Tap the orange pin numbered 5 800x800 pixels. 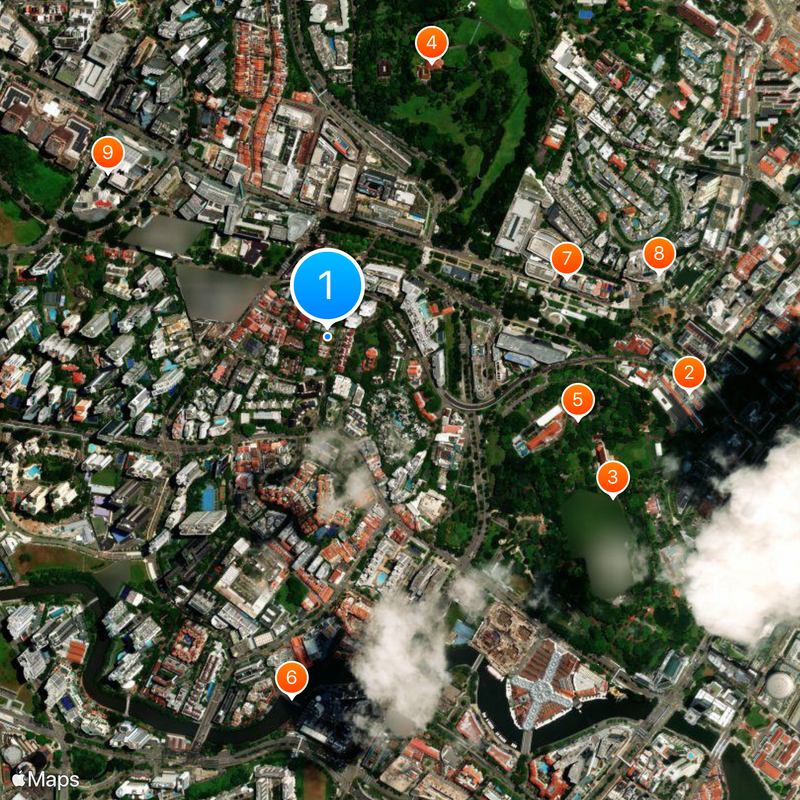click(x=577, y=400)
